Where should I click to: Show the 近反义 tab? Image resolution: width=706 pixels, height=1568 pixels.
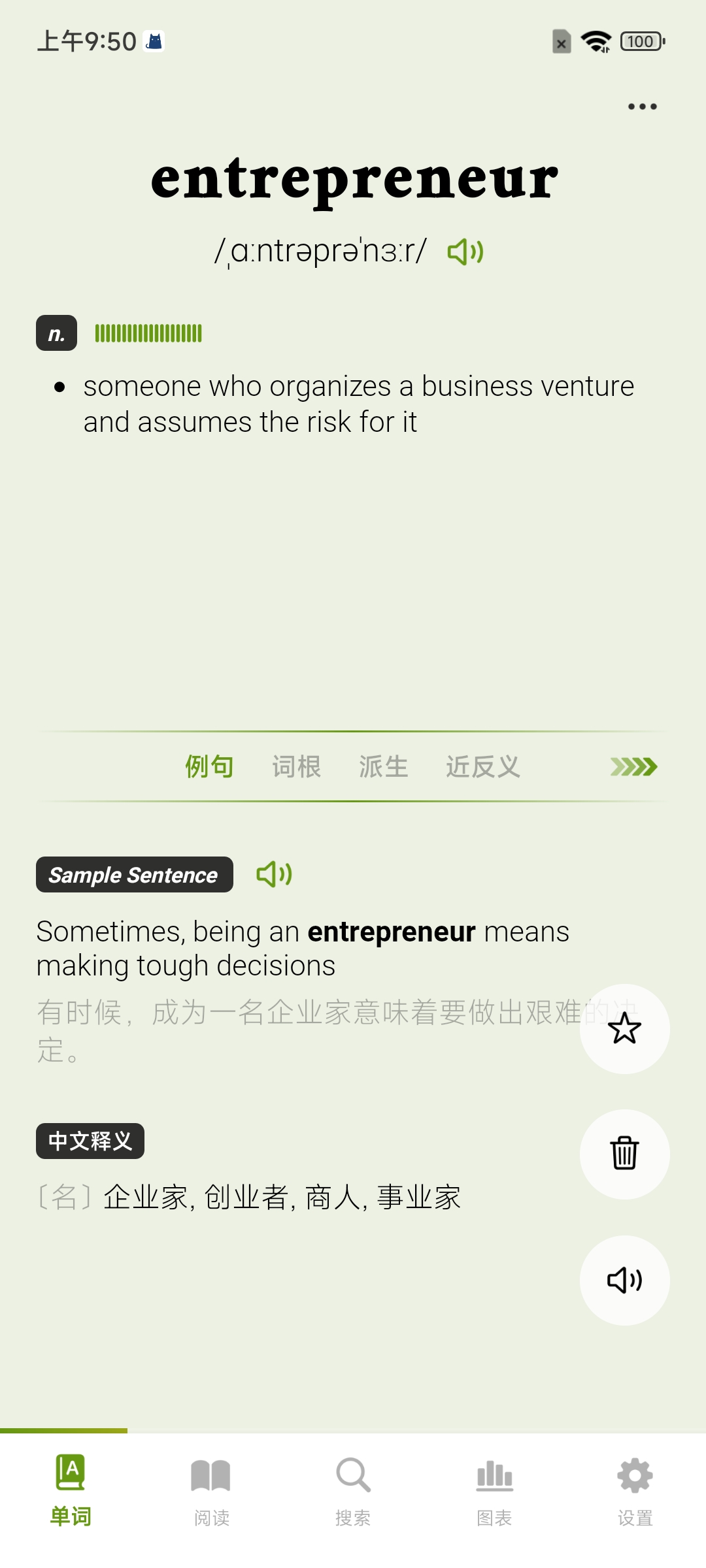pos(482,766)
